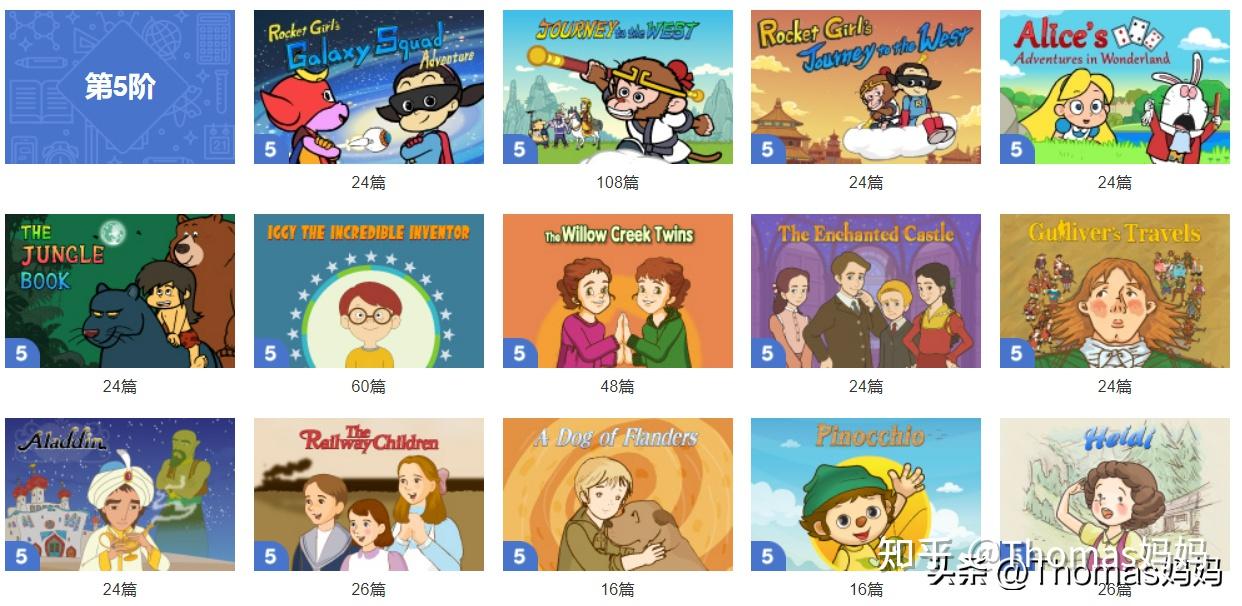This screenshot has height=606, width=1242.
Task: Open the Journey to the West series
Action: [617, 87]
